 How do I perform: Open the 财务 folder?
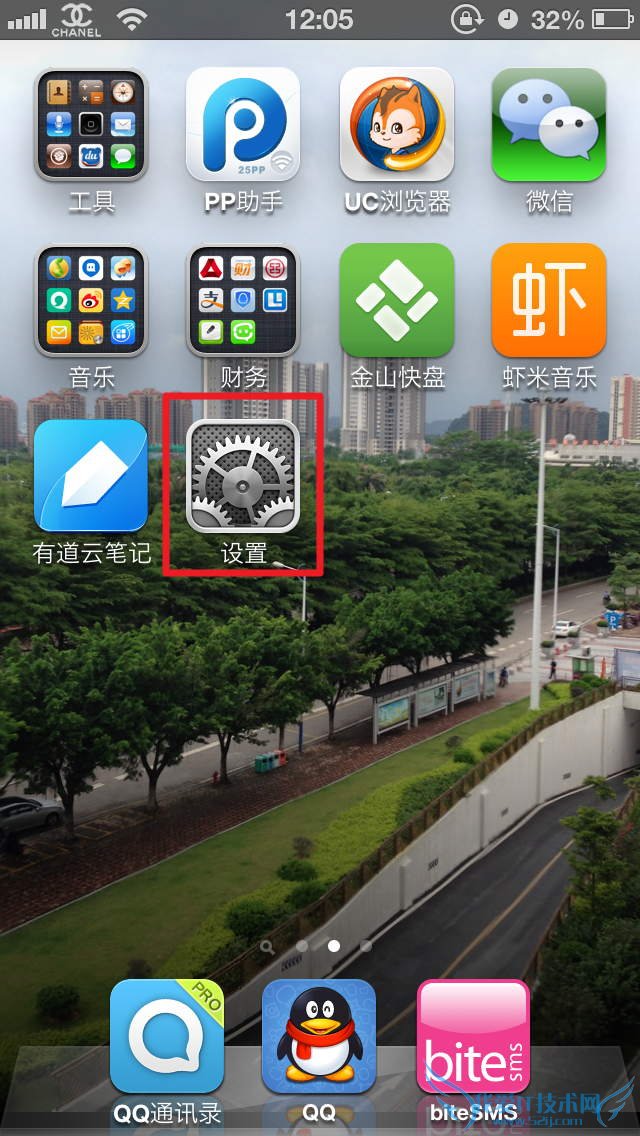pos(243,300)
